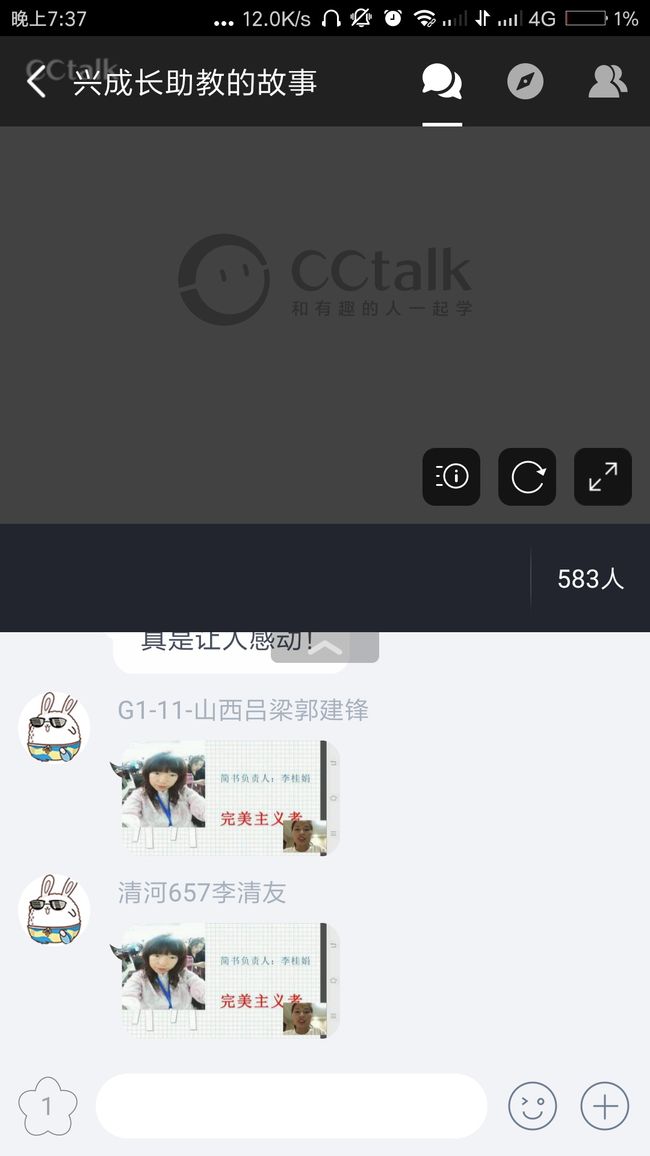Open the emoji picker
This screenshot has width=650, height=1156.
[532, 1106]
